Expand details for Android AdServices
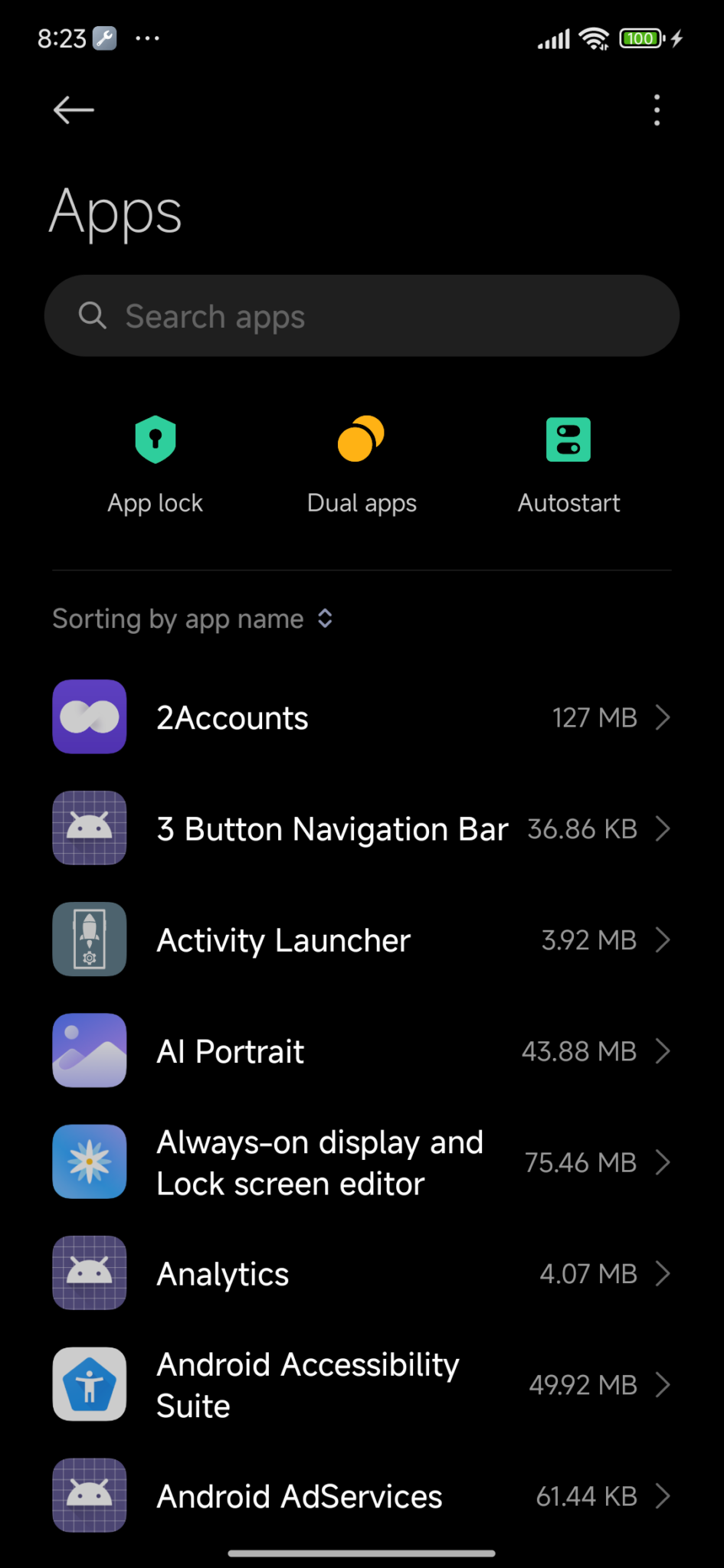 [x=663, y=1496]
